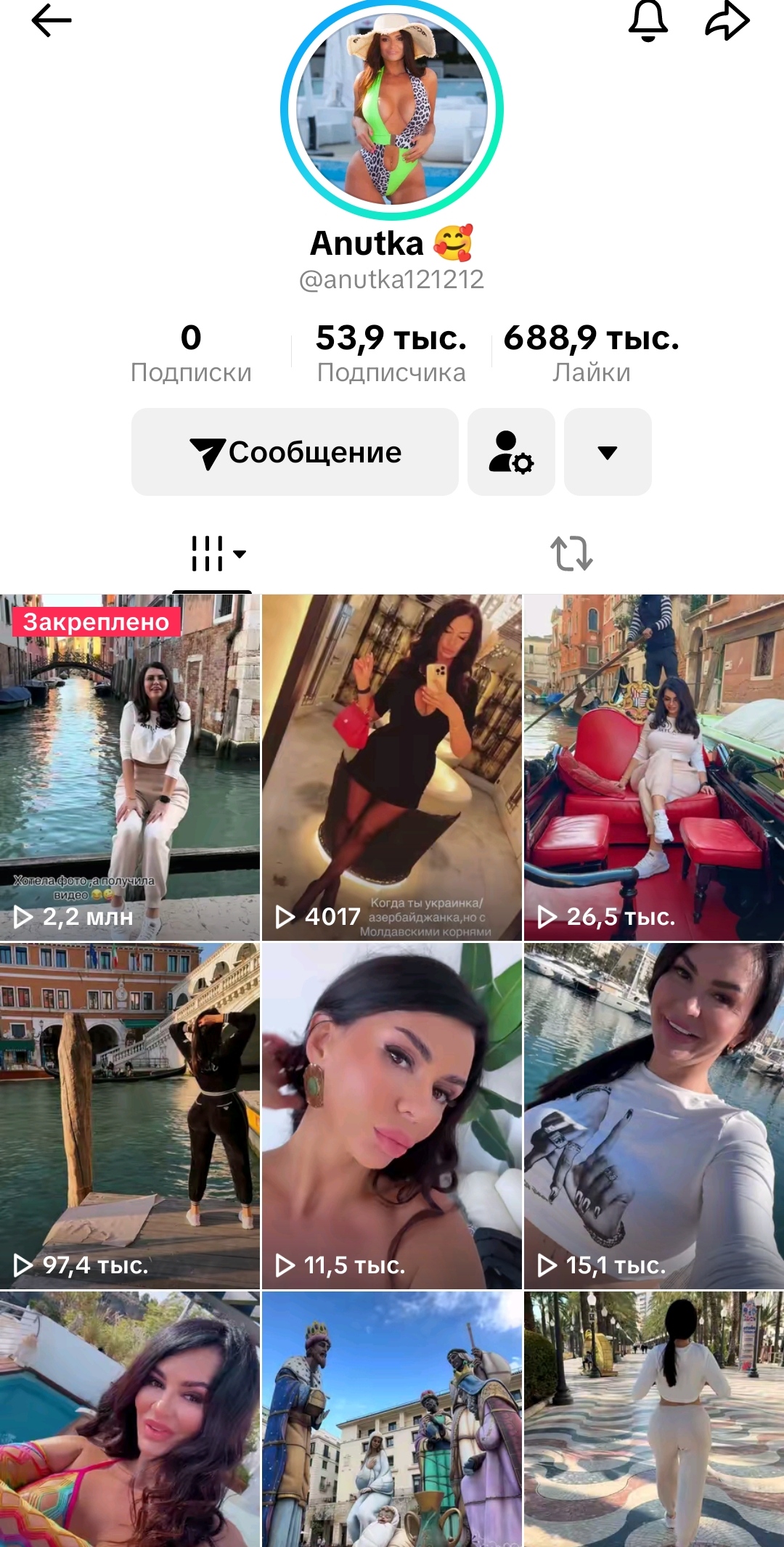
Task: Switch to the reposts tab
Action: 571,554
